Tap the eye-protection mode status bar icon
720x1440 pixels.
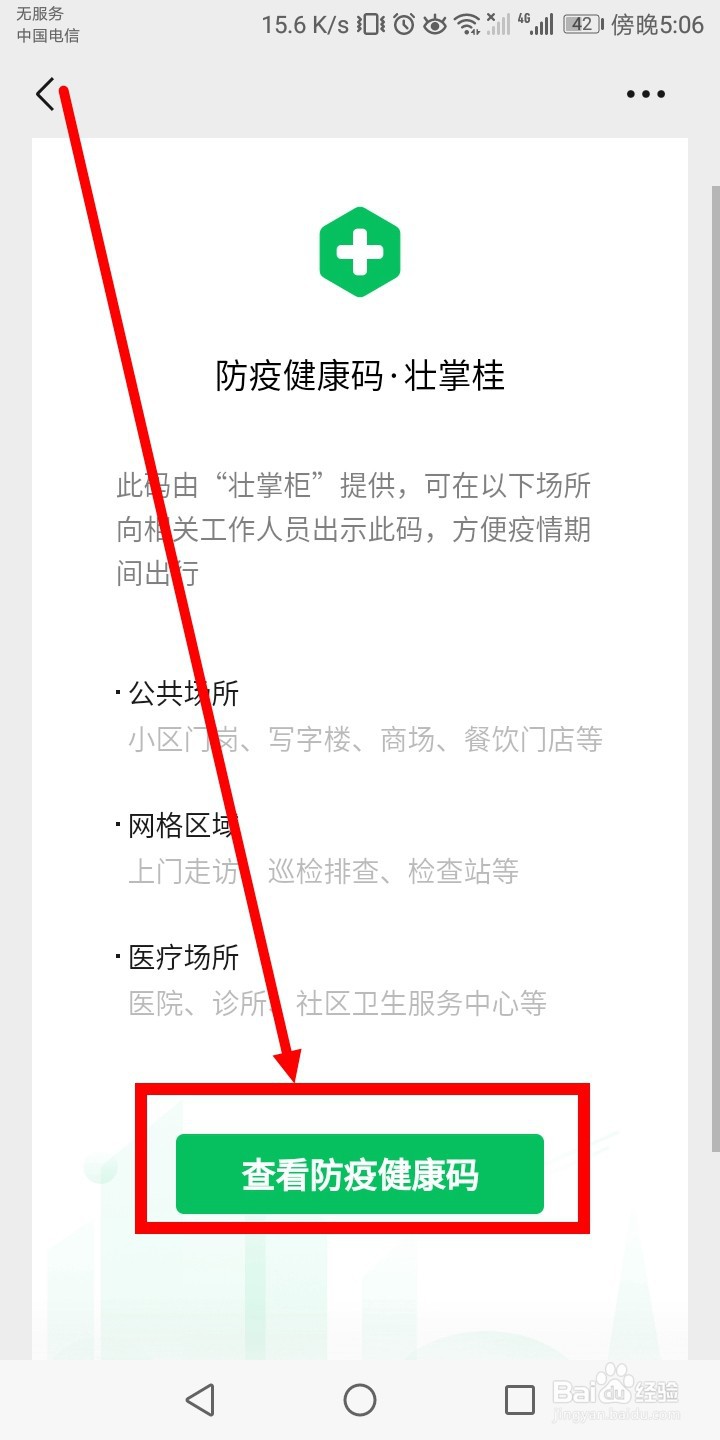tap(434, 23)
